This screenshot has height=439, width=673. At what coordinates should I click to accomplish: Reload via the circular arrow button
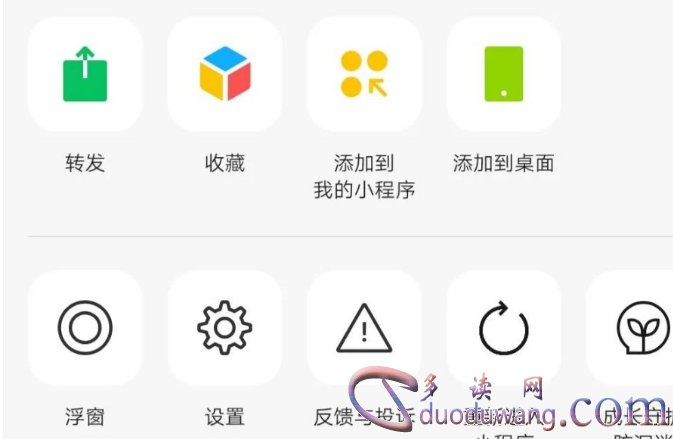503,328
